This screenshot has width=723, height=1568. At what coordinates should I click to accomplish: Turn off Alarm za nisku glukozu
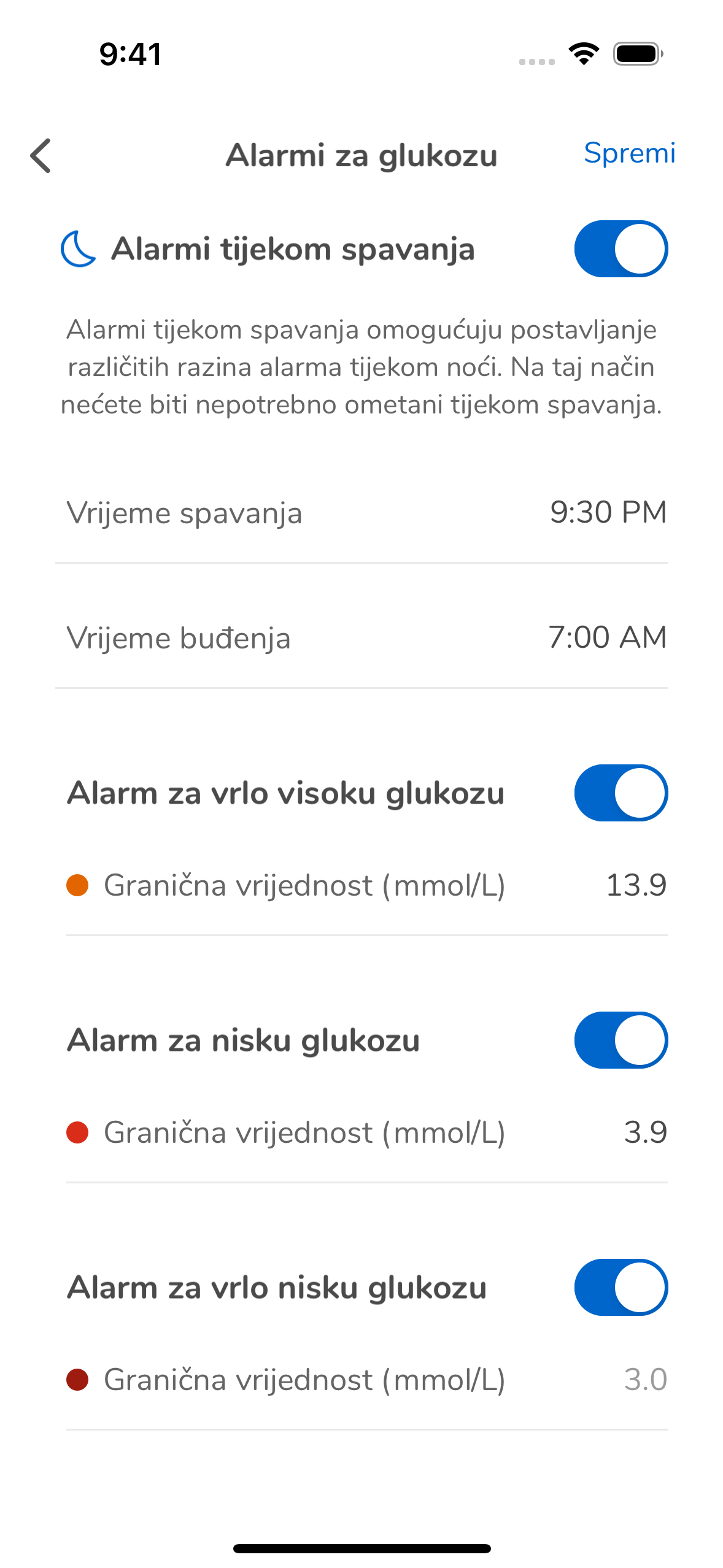[621, 1040]
